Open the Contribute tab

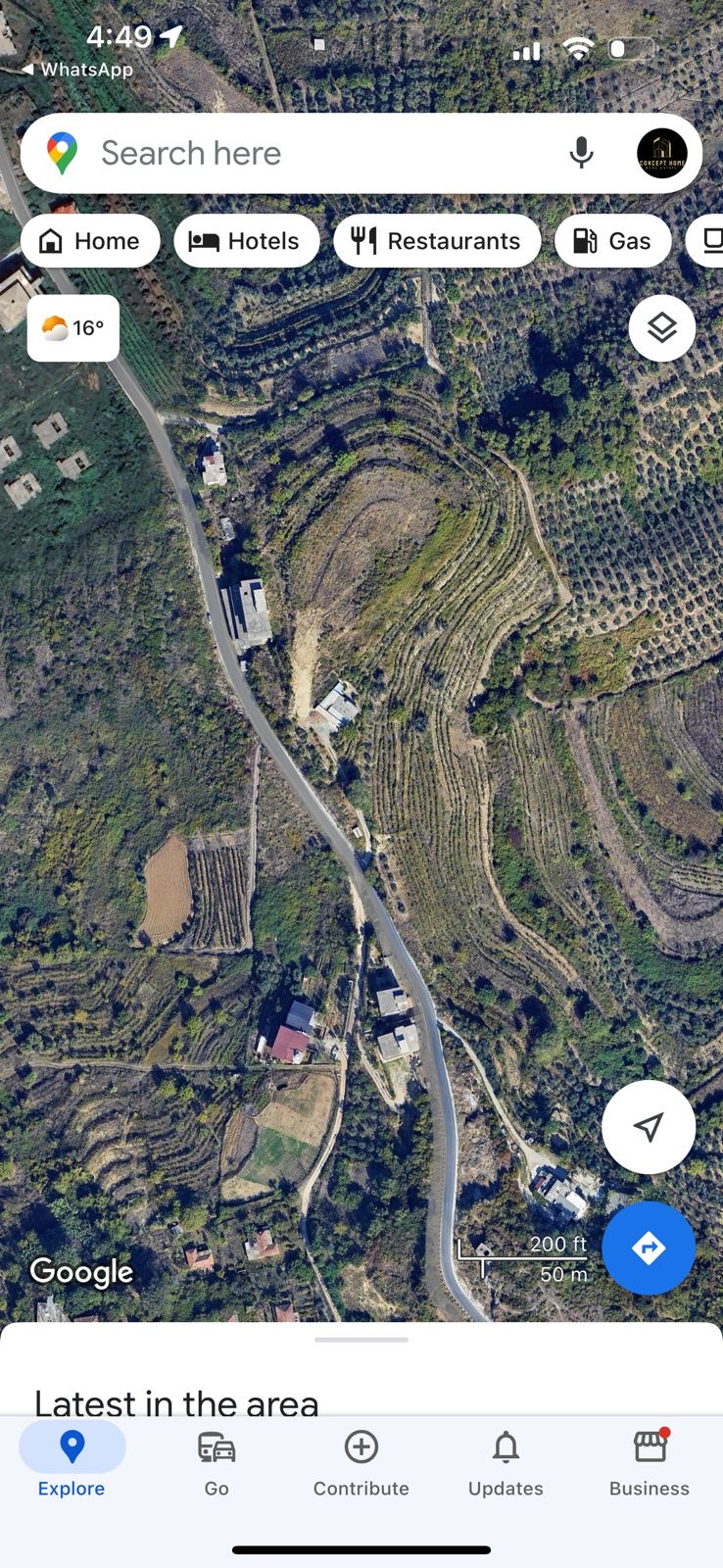coord(361,1462)
